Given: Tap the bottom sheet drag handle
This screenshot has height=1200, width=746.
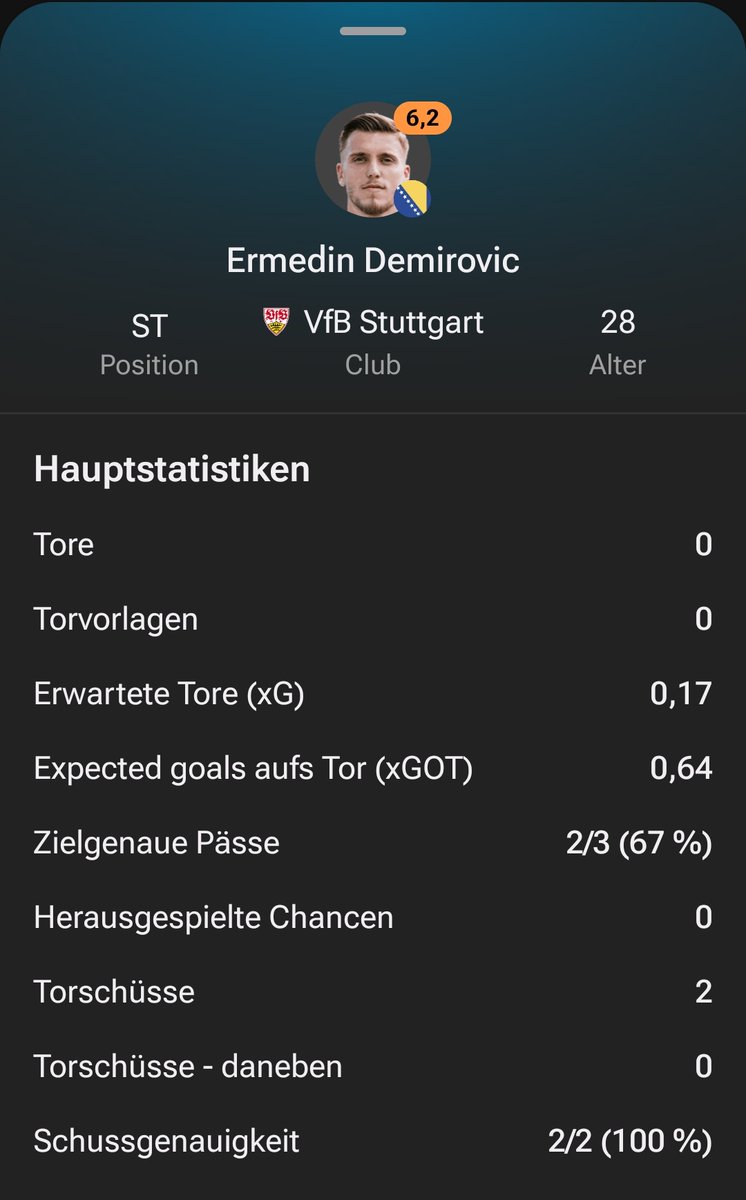Looking at the screenshot, I should 373,31.
